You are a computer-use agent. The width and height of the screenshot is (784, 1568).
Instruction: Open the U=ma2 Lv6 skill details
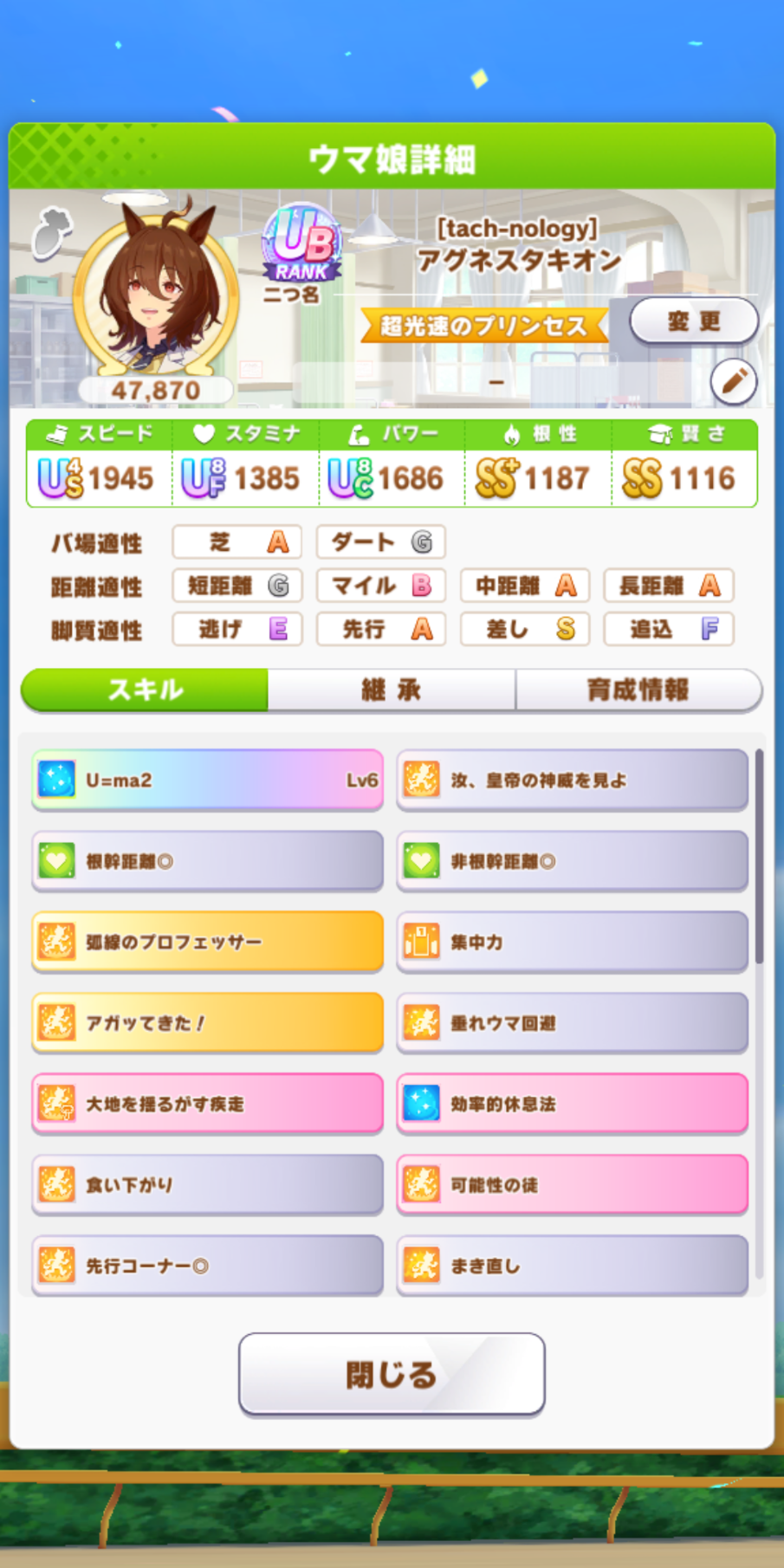click(207, 780)
